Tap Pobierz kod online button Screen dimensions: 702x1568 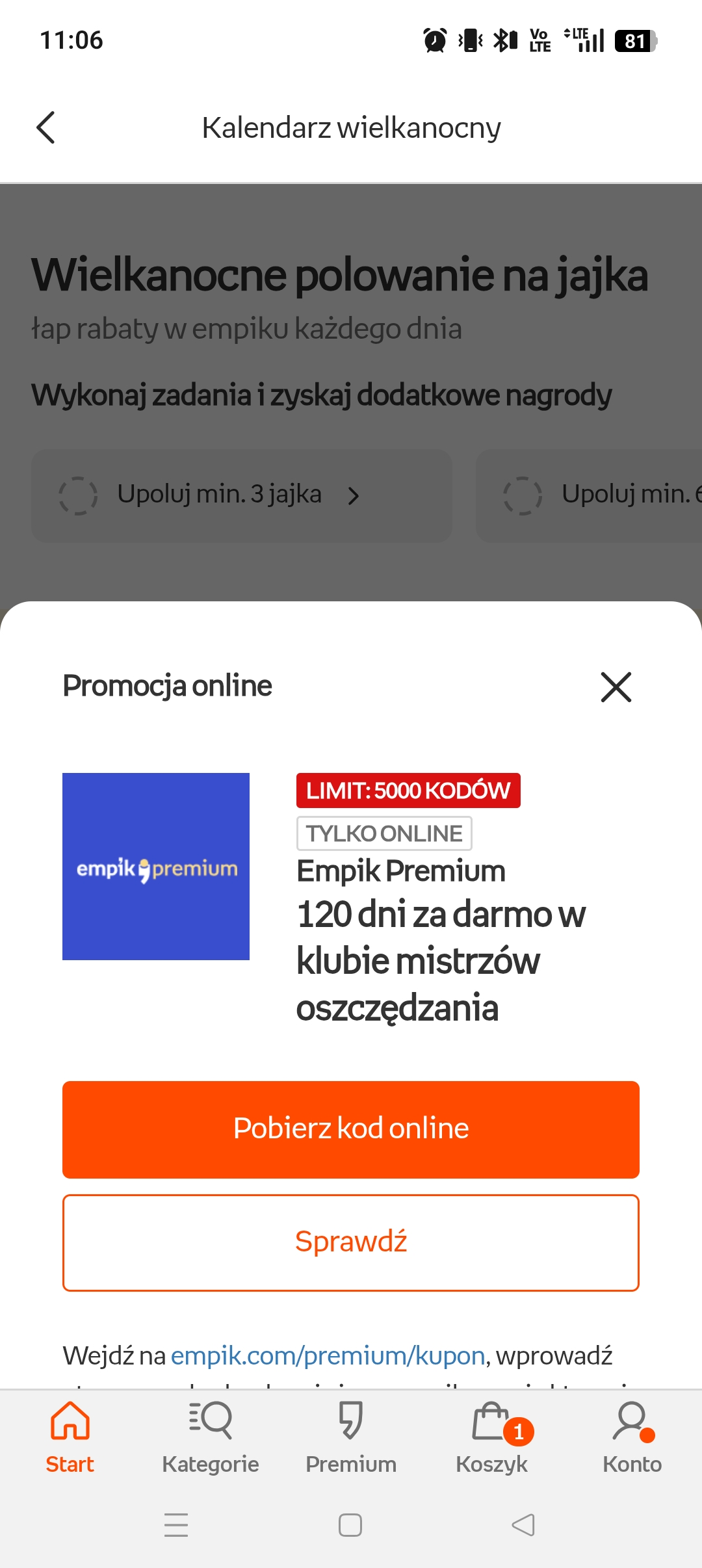[x=351, y=1129]
